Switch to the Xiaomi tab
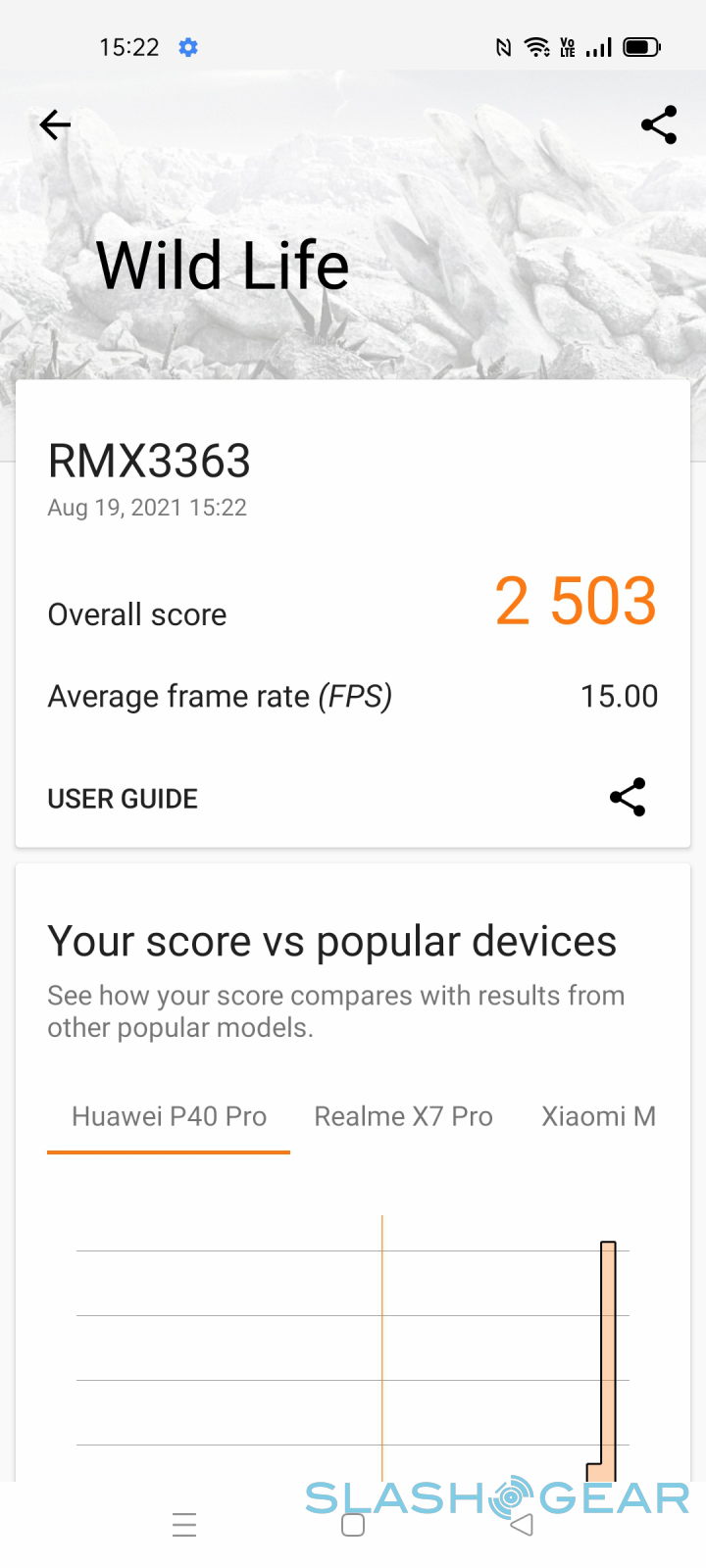 point(598,1116)
